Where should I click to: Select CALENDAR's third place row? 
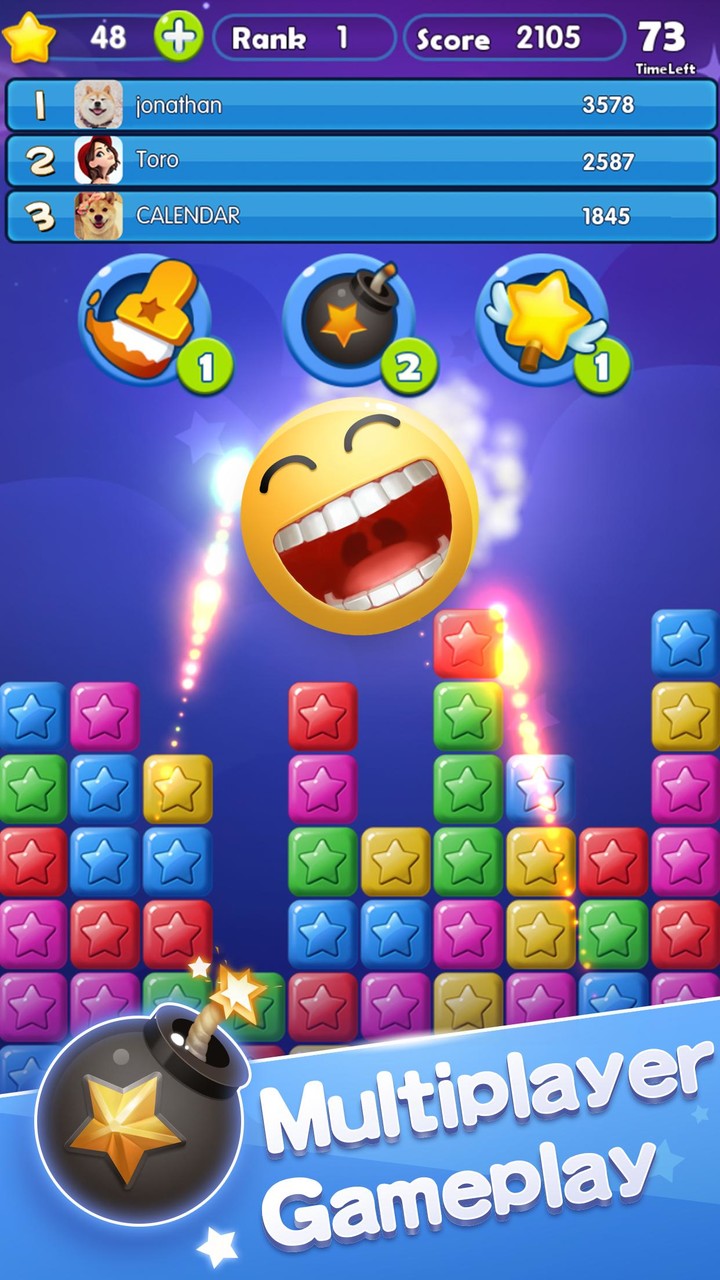pyautogui.click(x=360, y=213)
